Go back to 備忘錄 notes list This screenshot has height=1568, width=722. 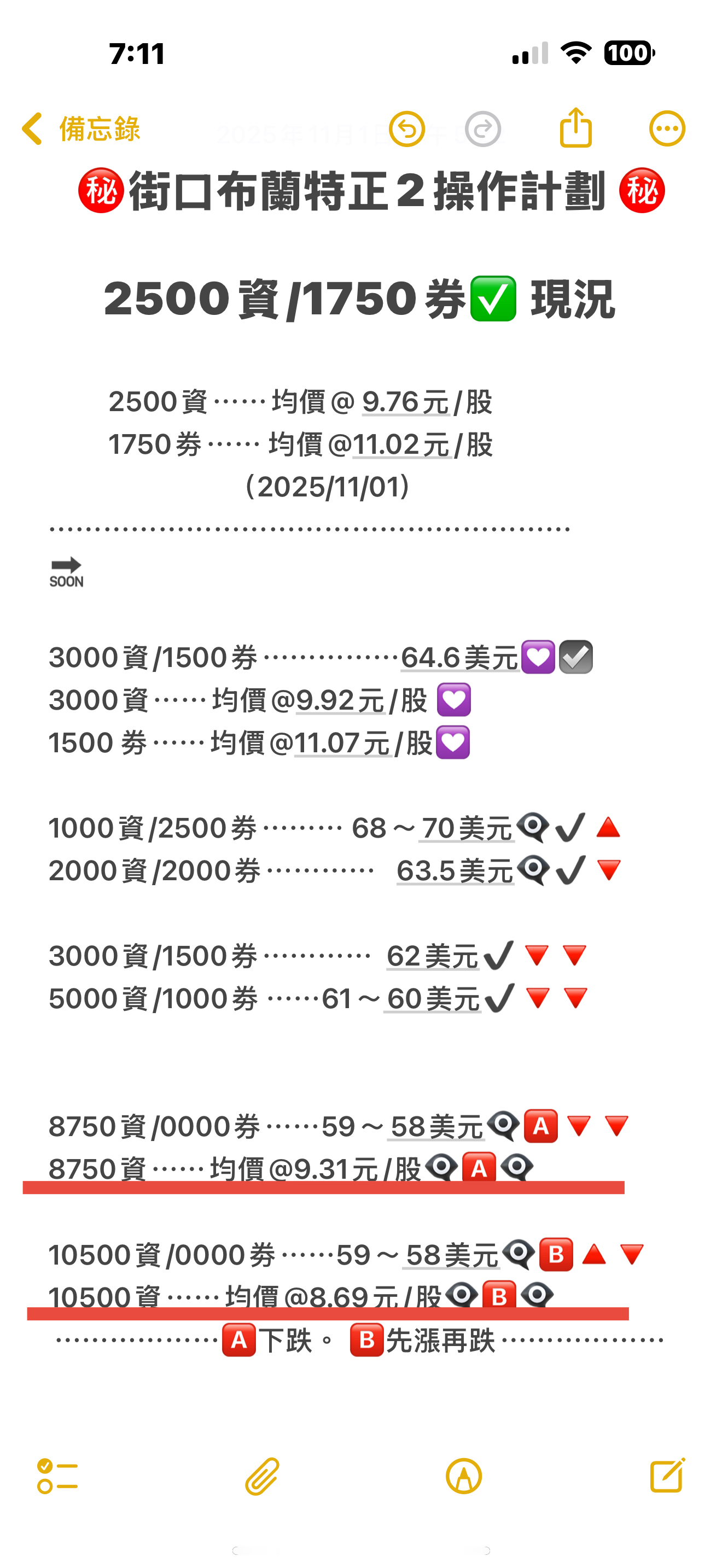click(x=81, y=129)
